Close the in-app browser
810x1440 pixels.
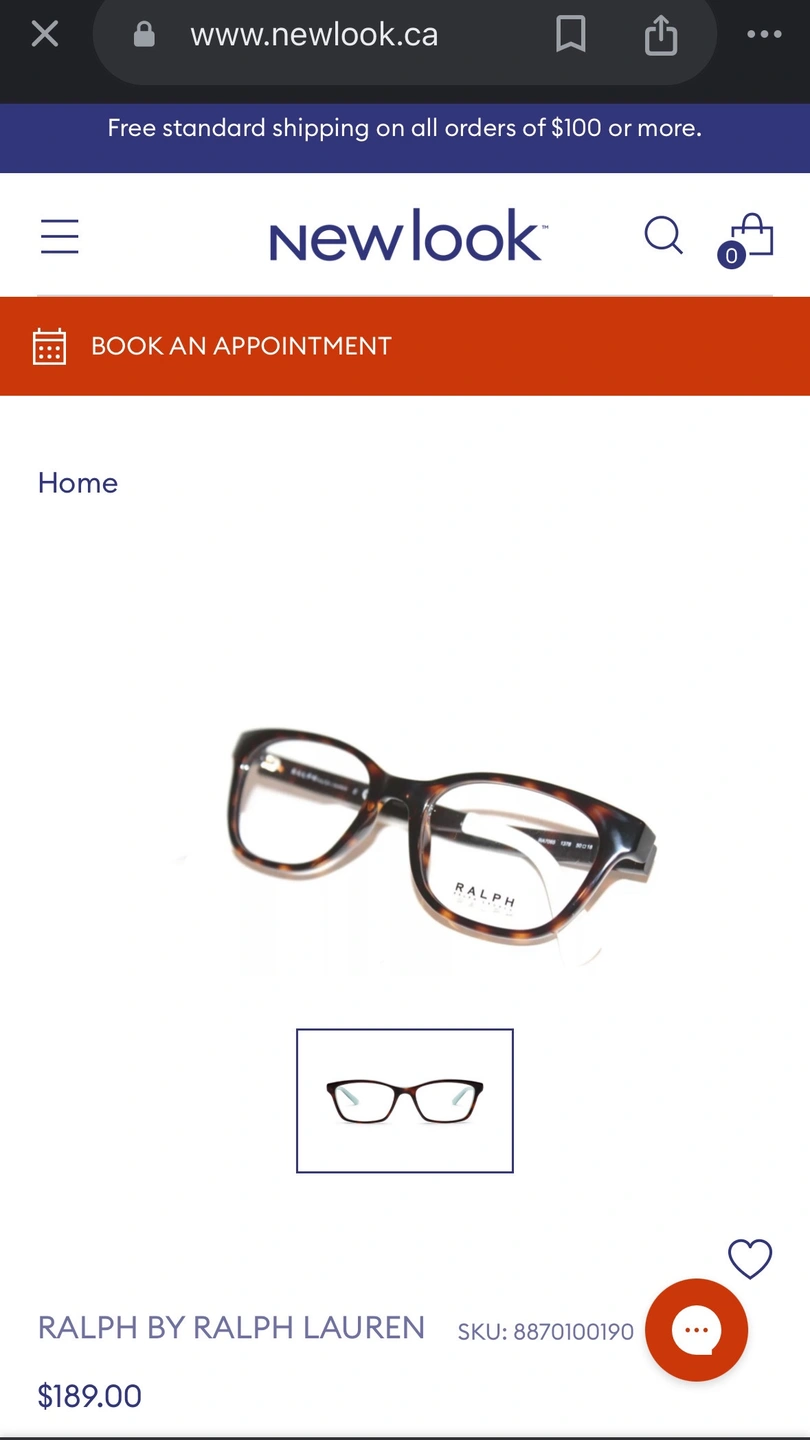45,35
